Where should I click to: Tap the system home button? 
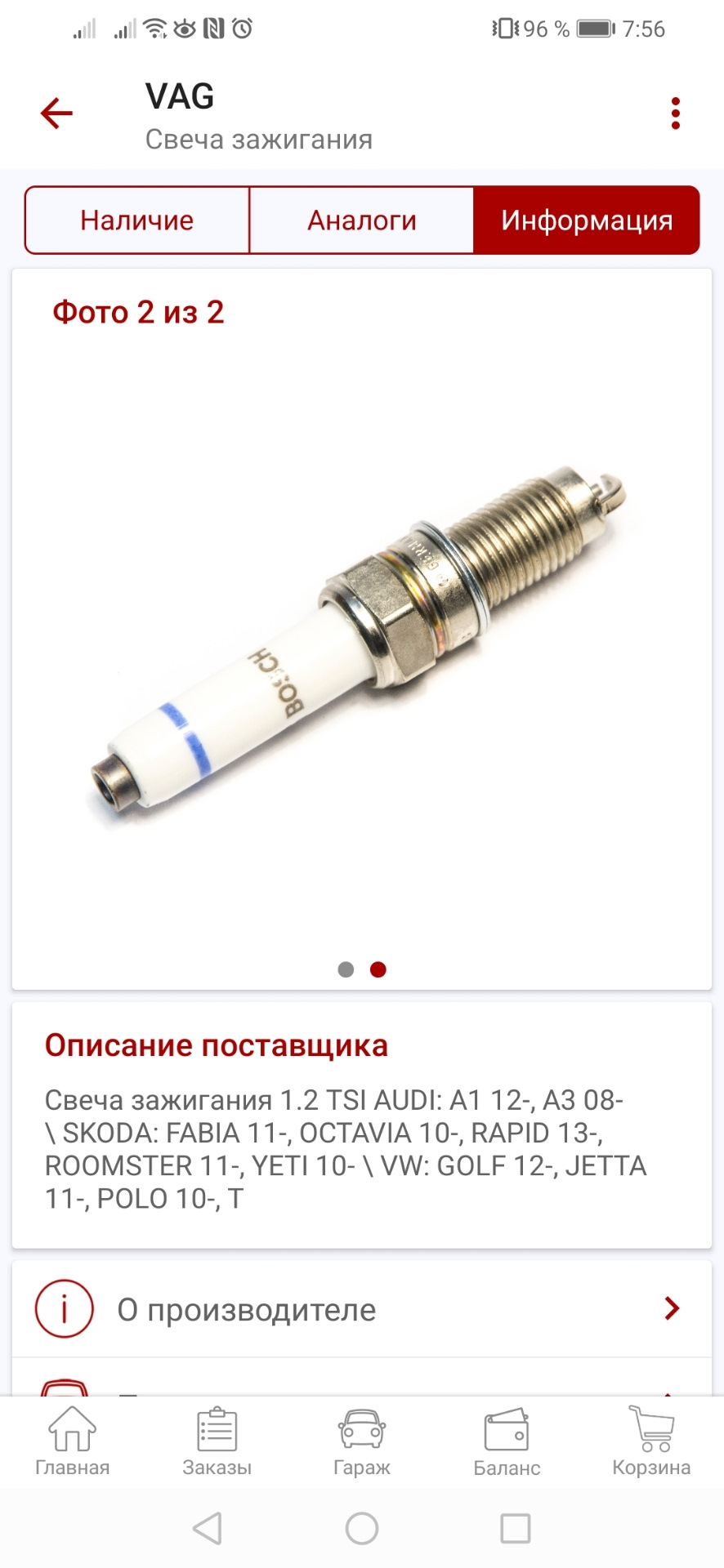(x=362, y=1528)
